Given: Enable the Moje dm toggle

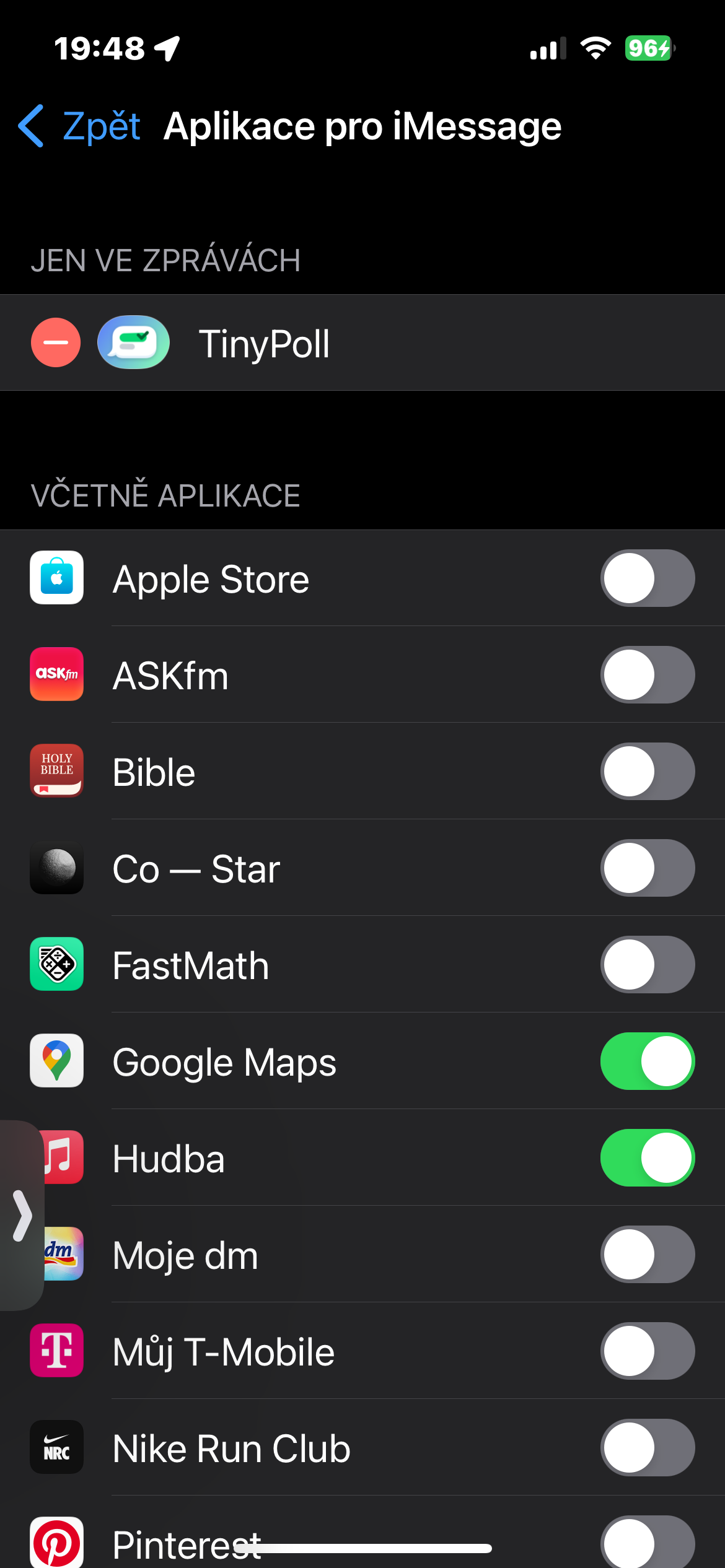Looking at the screenshot, I should point(647,1255).
